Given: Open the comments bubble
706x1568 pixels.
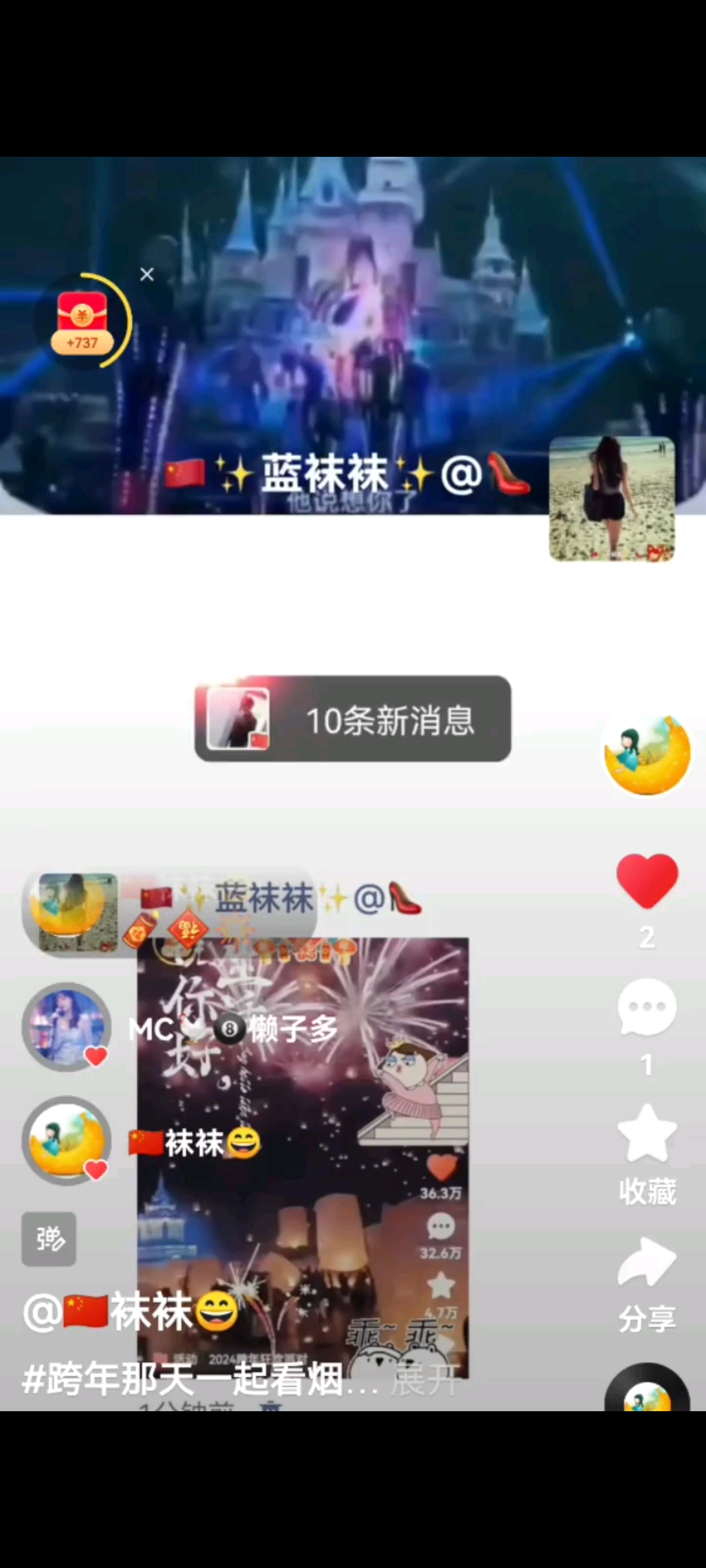Looking at the screenshot, I should tap(647, 1007).
